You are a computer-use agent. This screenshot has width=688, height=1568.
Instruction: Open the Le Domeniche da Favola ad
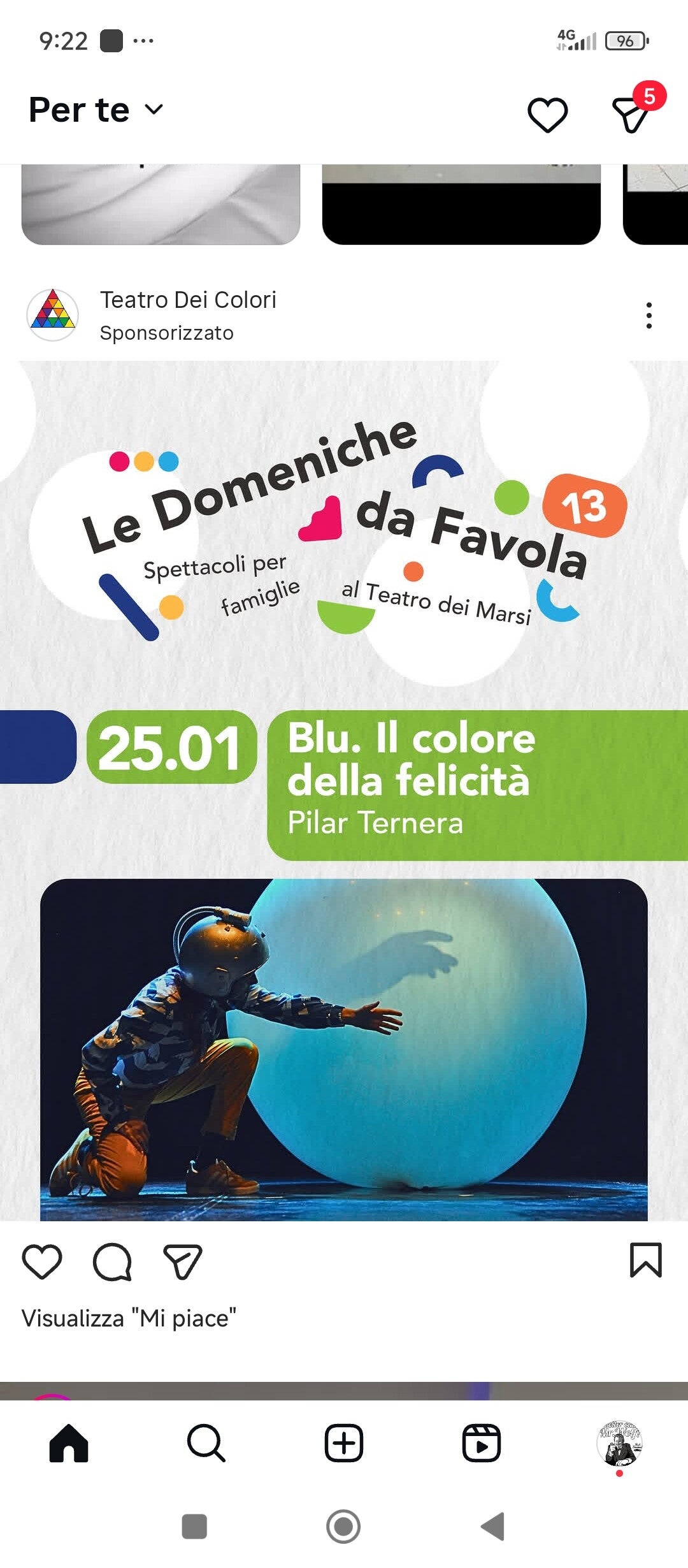[344, 790]
